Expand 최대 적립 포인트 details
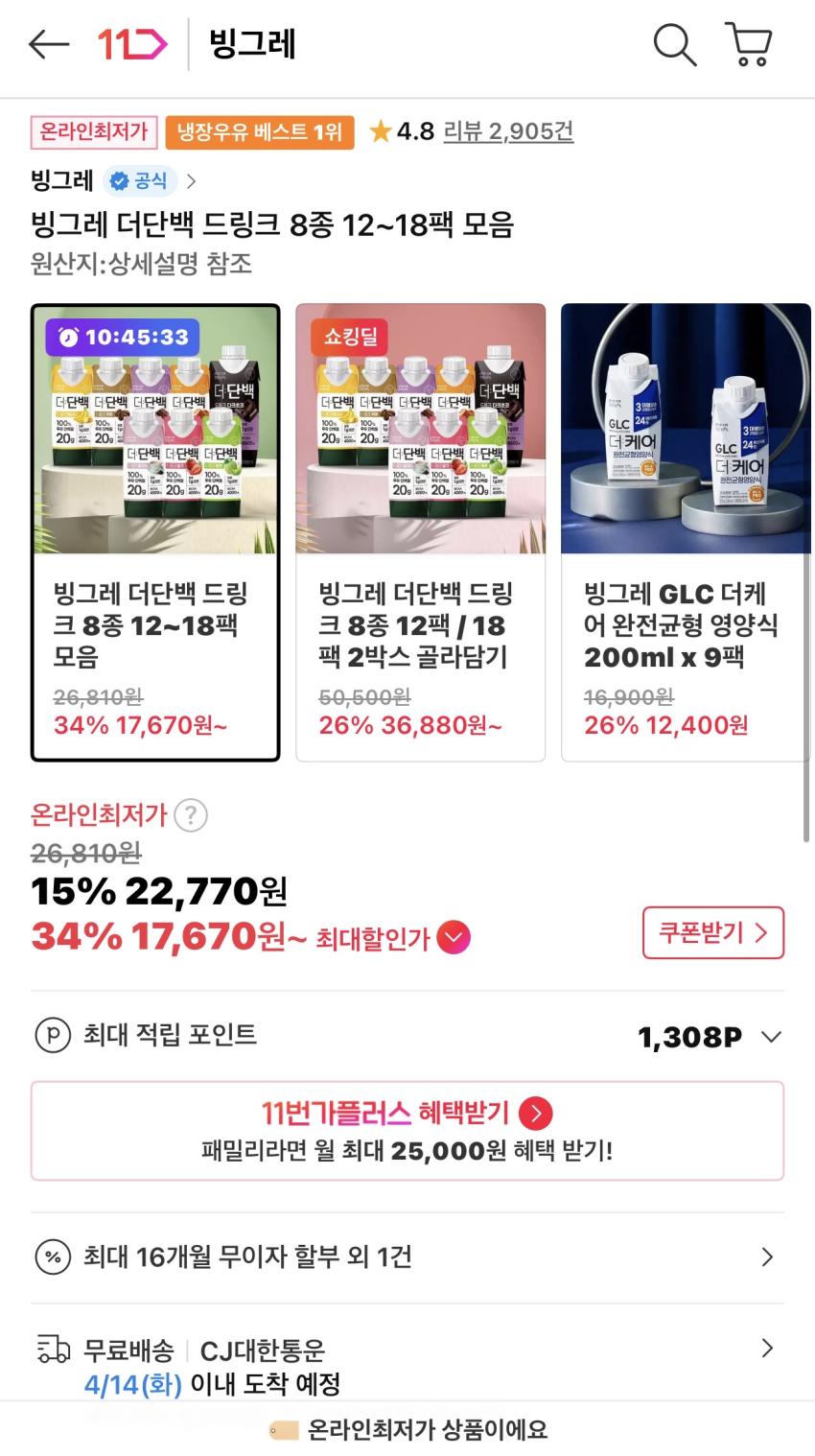Screen dimensions: 815x1456 click(x=770, y=1037)
